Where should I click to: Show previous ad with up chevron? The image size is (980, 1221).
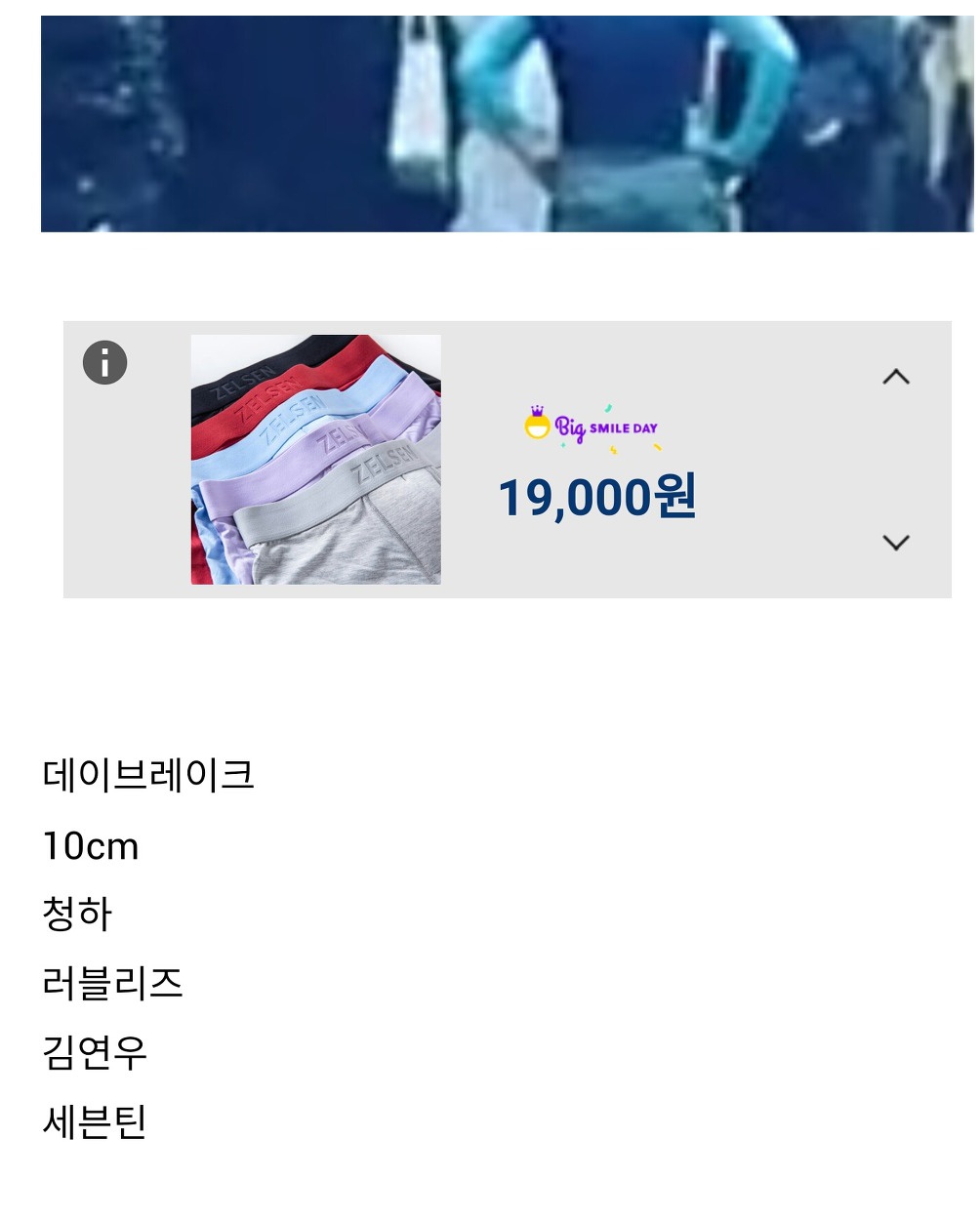pos(895,377)
